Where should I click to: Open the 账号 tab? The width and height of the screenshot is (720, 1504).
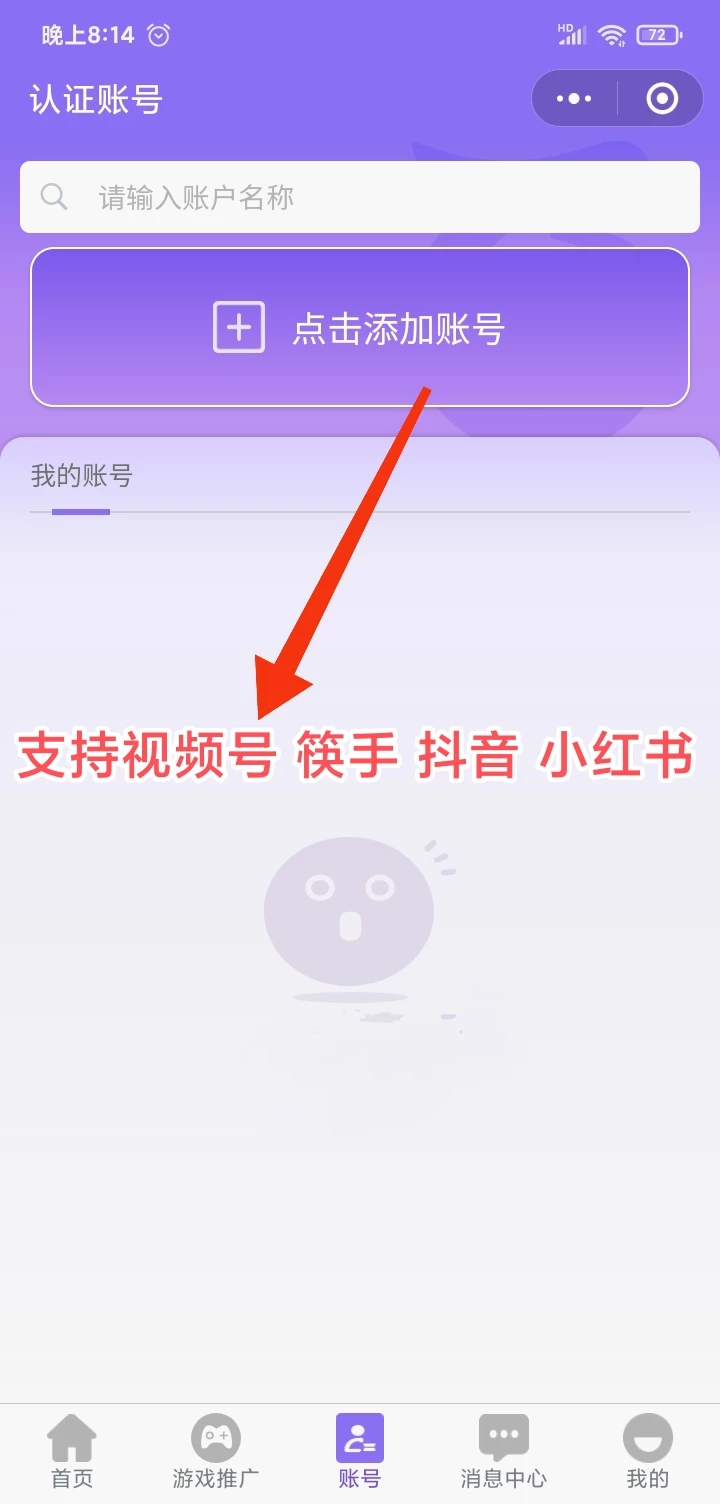pyautogui.click(x=360, y=1452)
